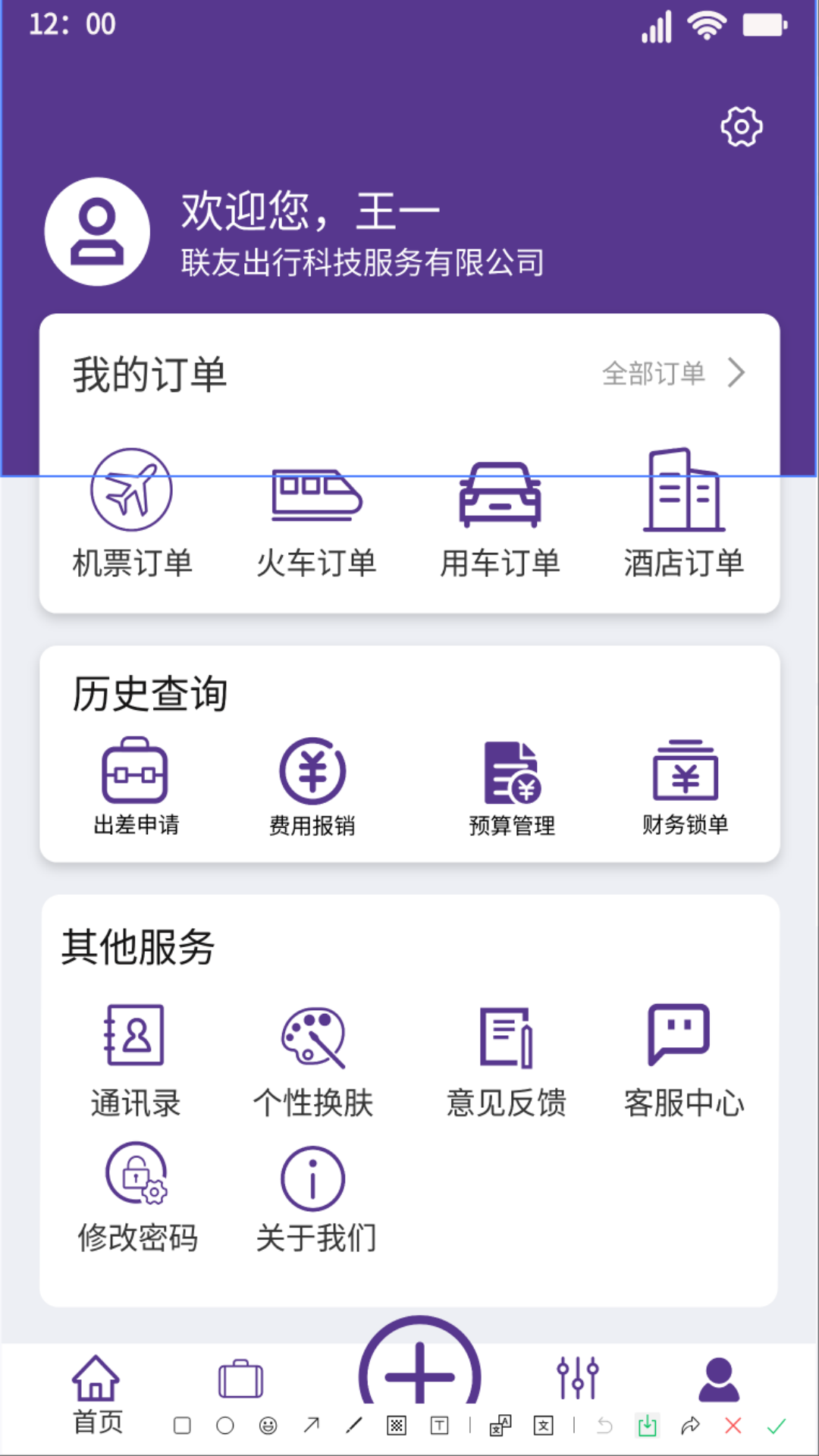The width and height of the screenshot is (819, 1456).
Task: Go to budget management (预算管理)
Action: [x=512, y=786]
